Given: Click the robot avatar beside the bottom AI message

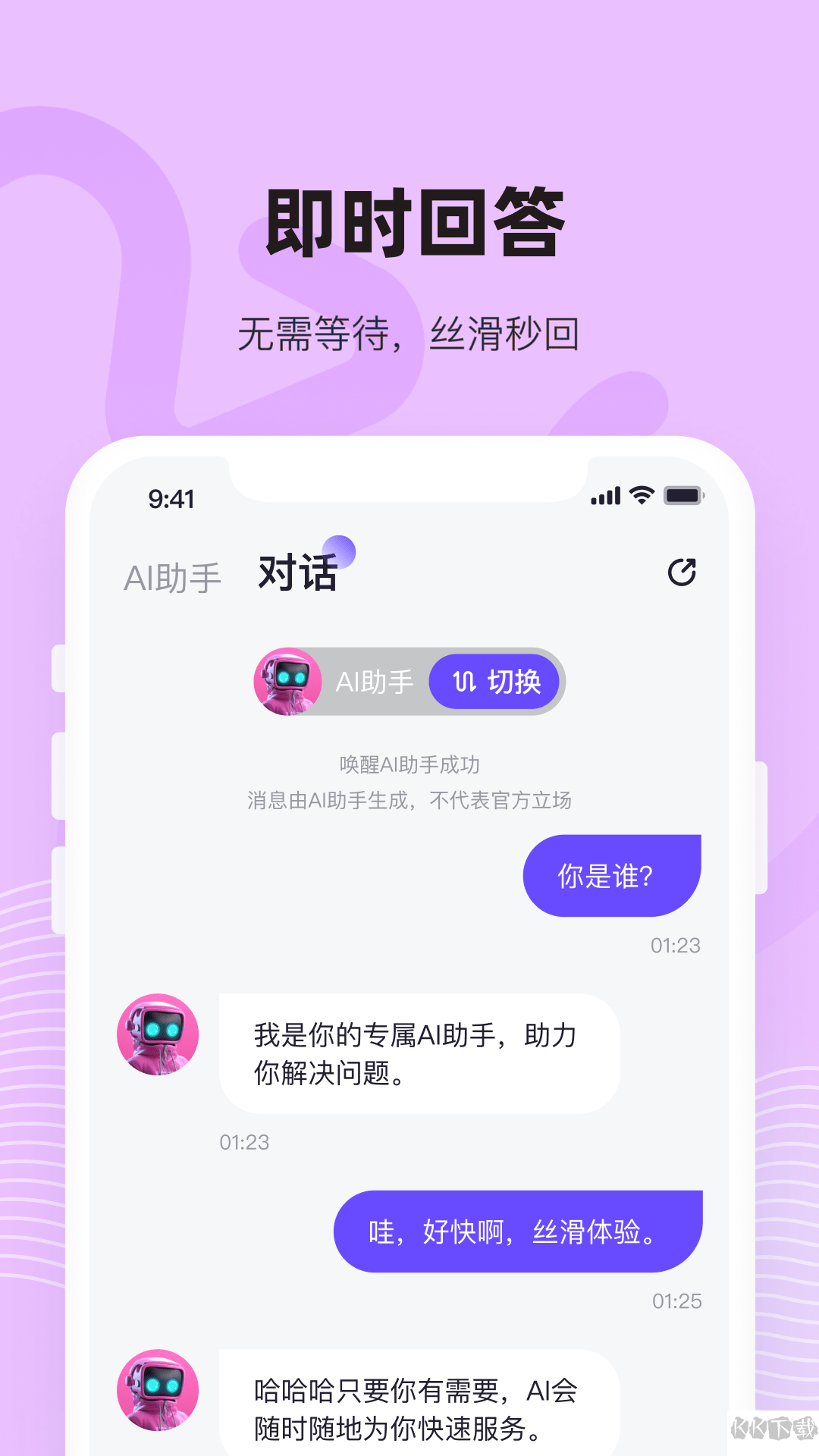Looking at the screenshot, I should [158, 1389].
